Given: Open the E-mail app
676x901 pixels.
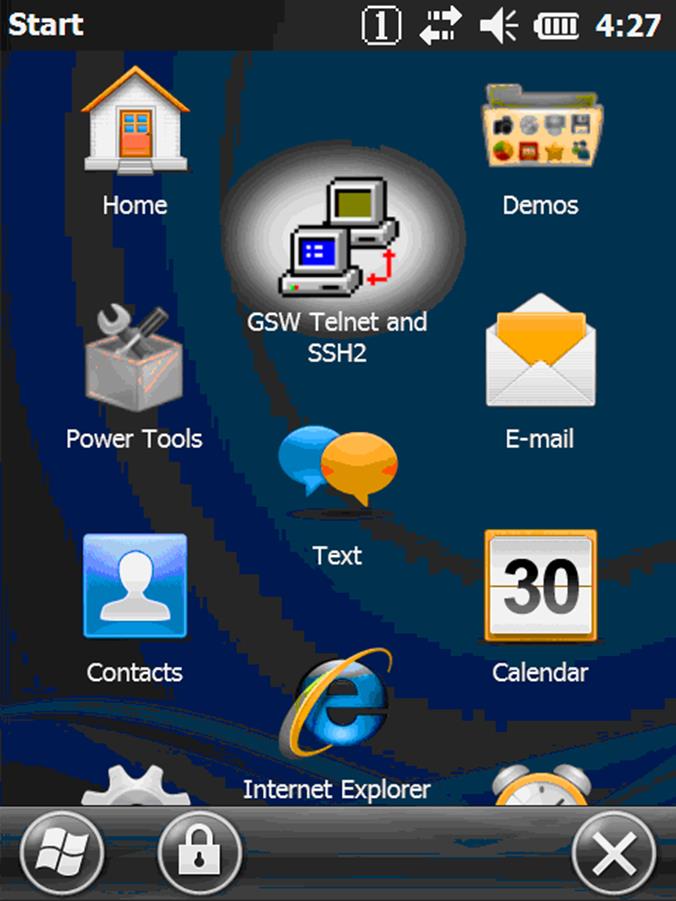Looking at the screenshot, I should (540, 352).
